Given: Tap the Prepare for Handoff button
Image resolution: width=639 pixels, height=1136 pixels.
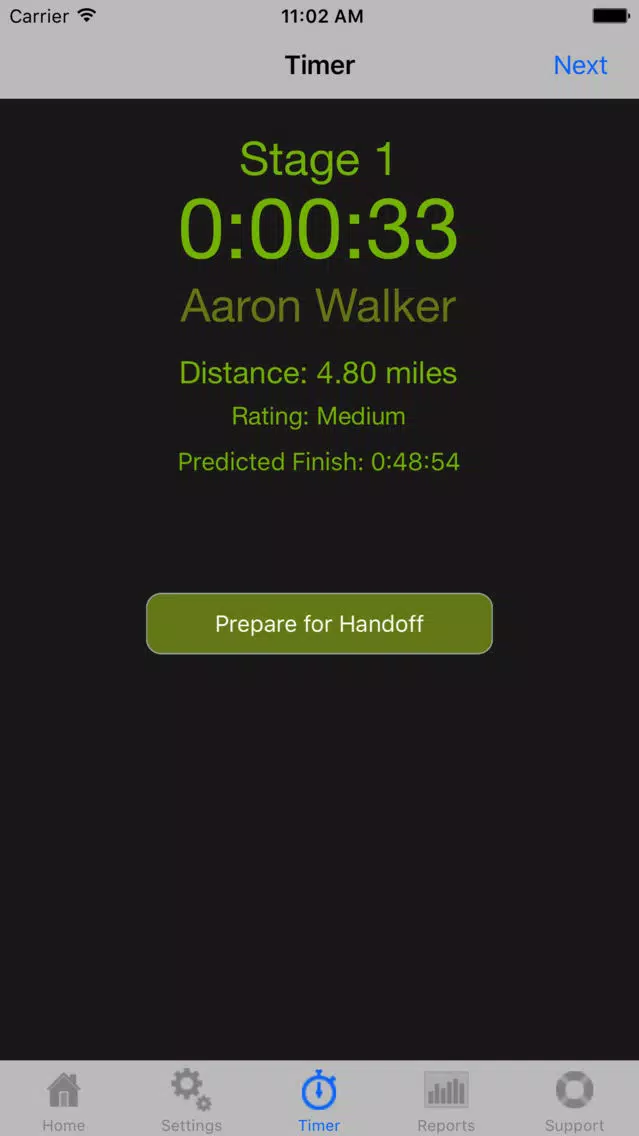Looking at the screenshot, I should (x=320, y=624).
